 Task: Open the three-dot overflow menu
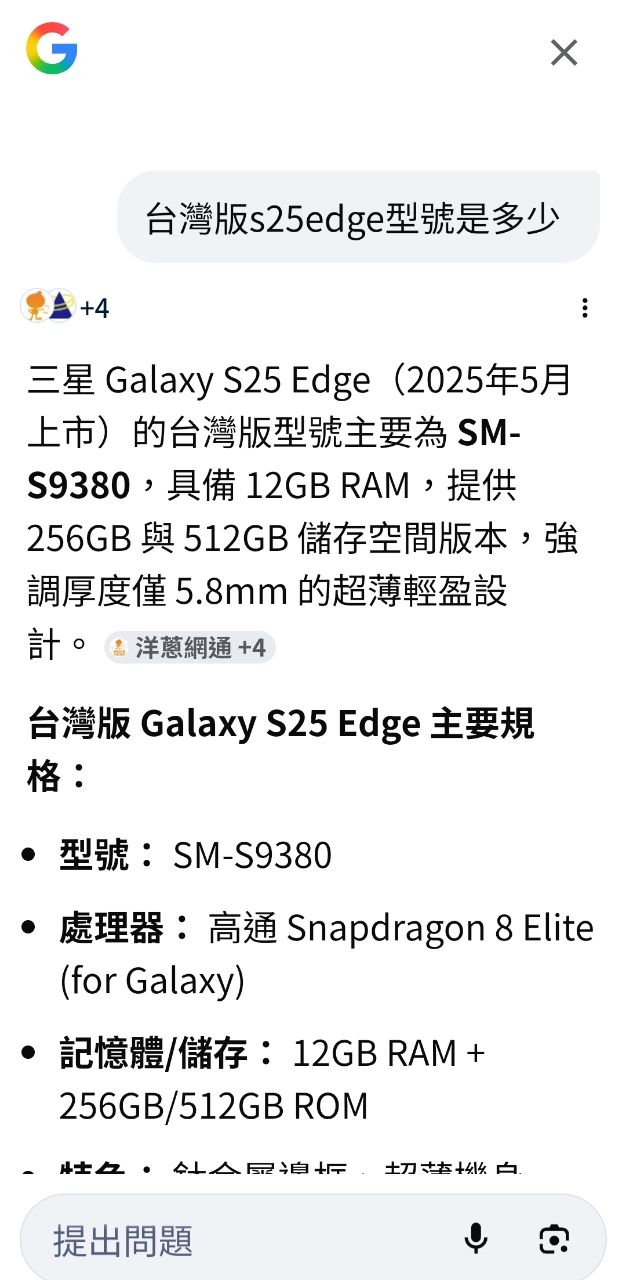pos(585,308)
